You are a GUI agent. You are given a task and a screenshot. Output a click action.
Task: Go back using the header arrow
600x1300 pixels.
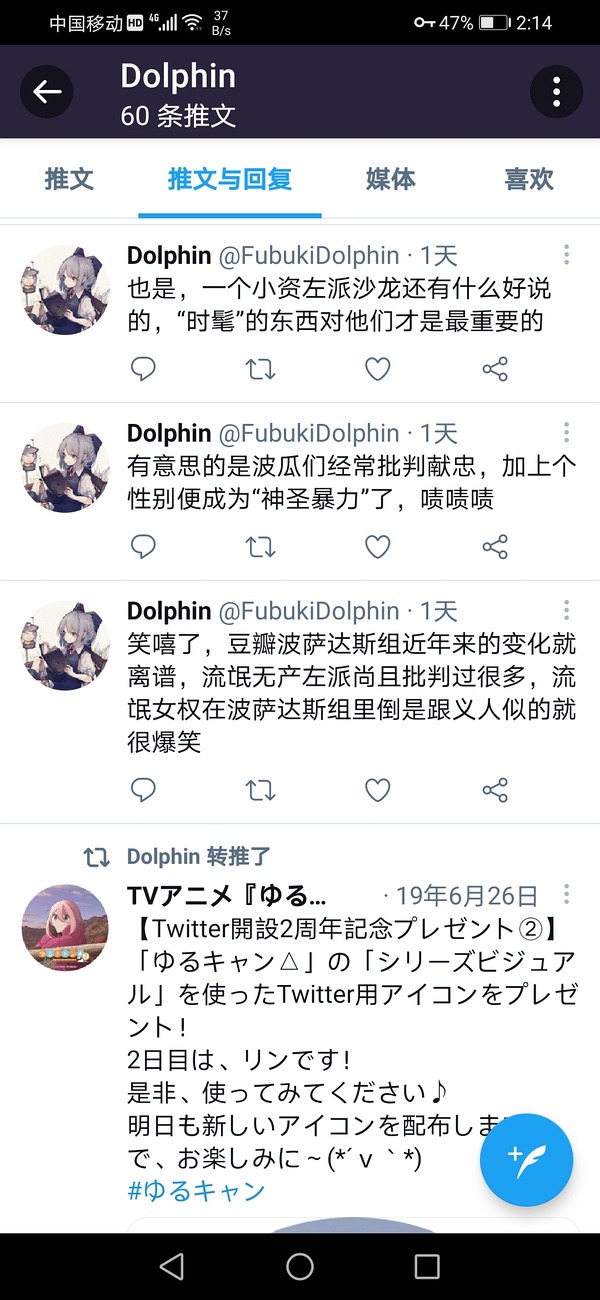point(46,92)
